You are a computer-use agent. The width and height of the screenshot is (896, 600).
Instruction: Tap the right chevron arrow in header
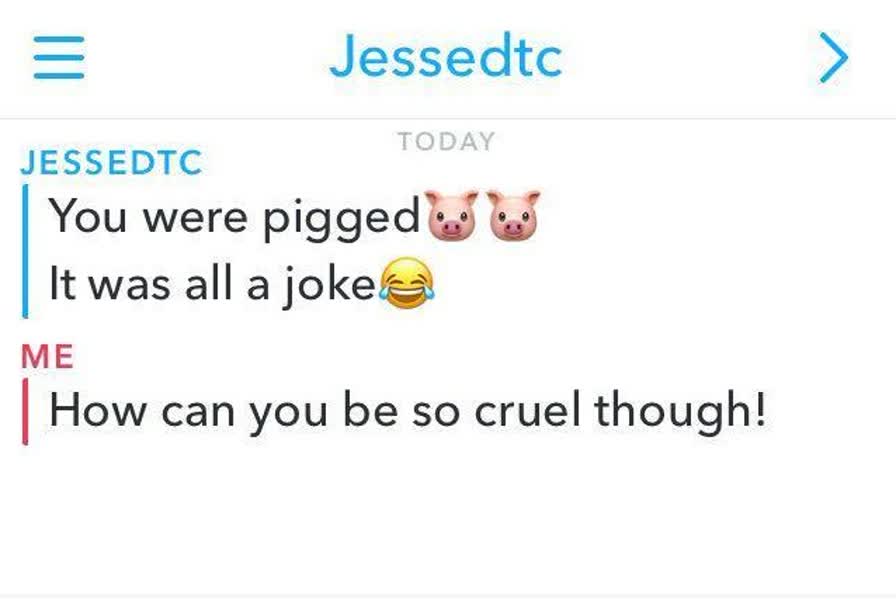tap(833, 60)
